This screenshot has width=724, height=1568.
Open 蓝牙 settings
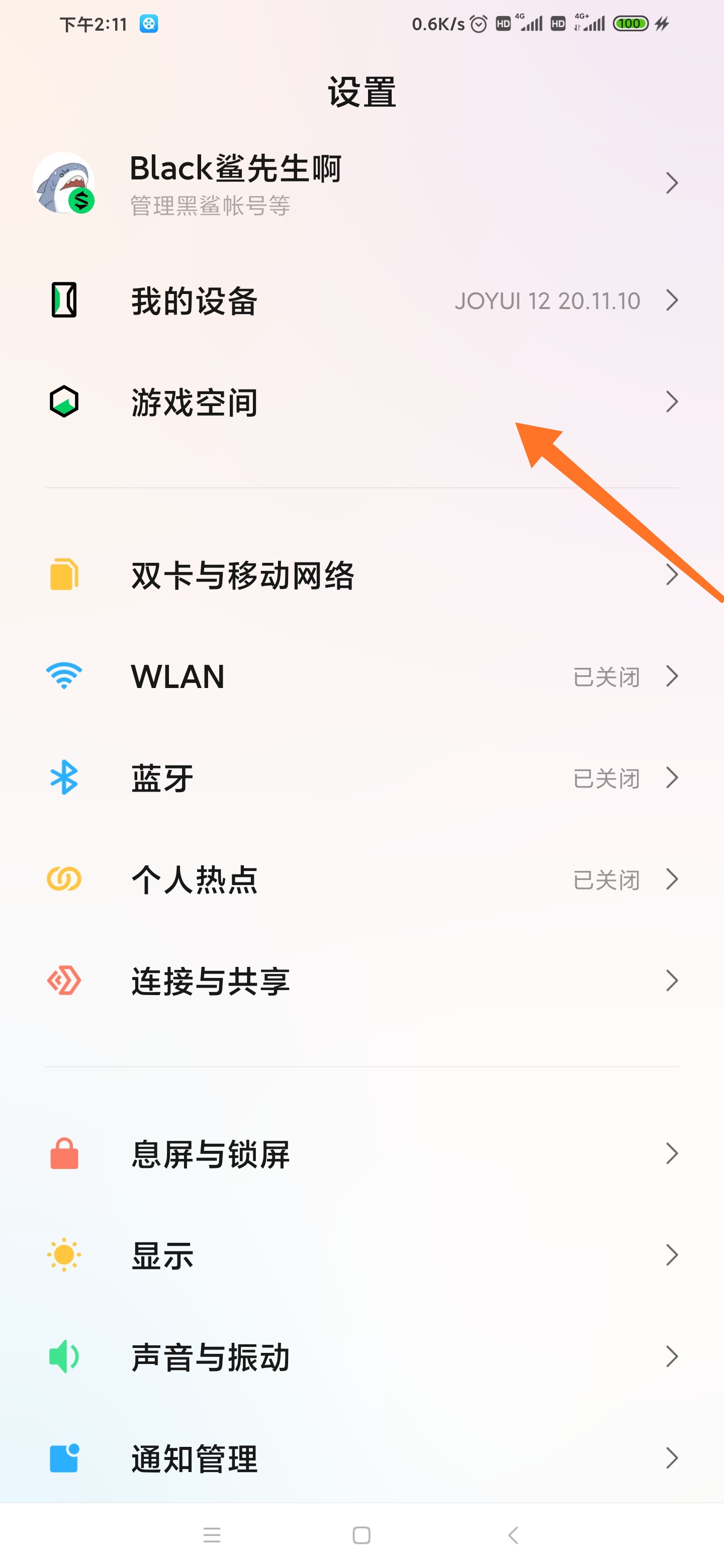click(361, 778)
